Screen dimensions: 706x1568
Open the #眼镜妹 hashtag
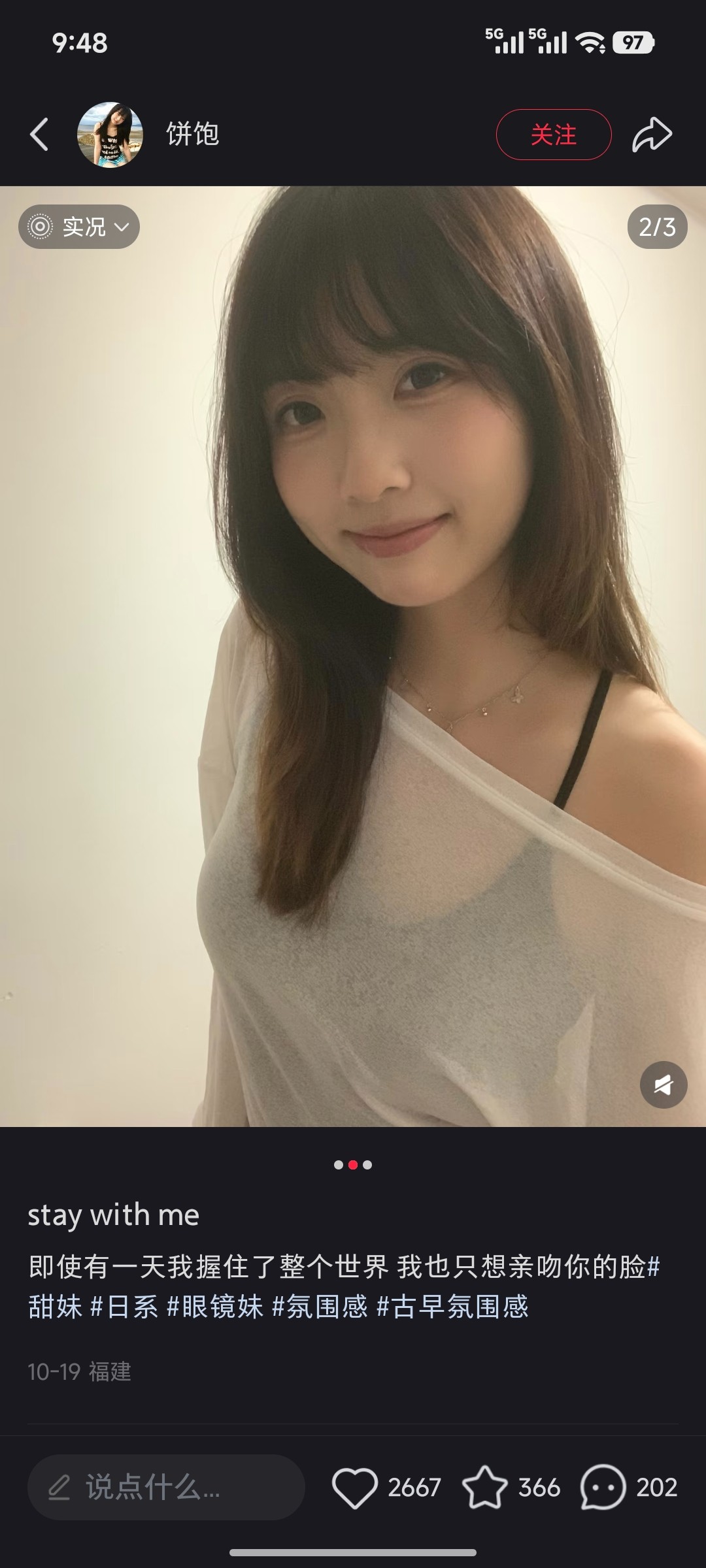(x=215, y=1307)
